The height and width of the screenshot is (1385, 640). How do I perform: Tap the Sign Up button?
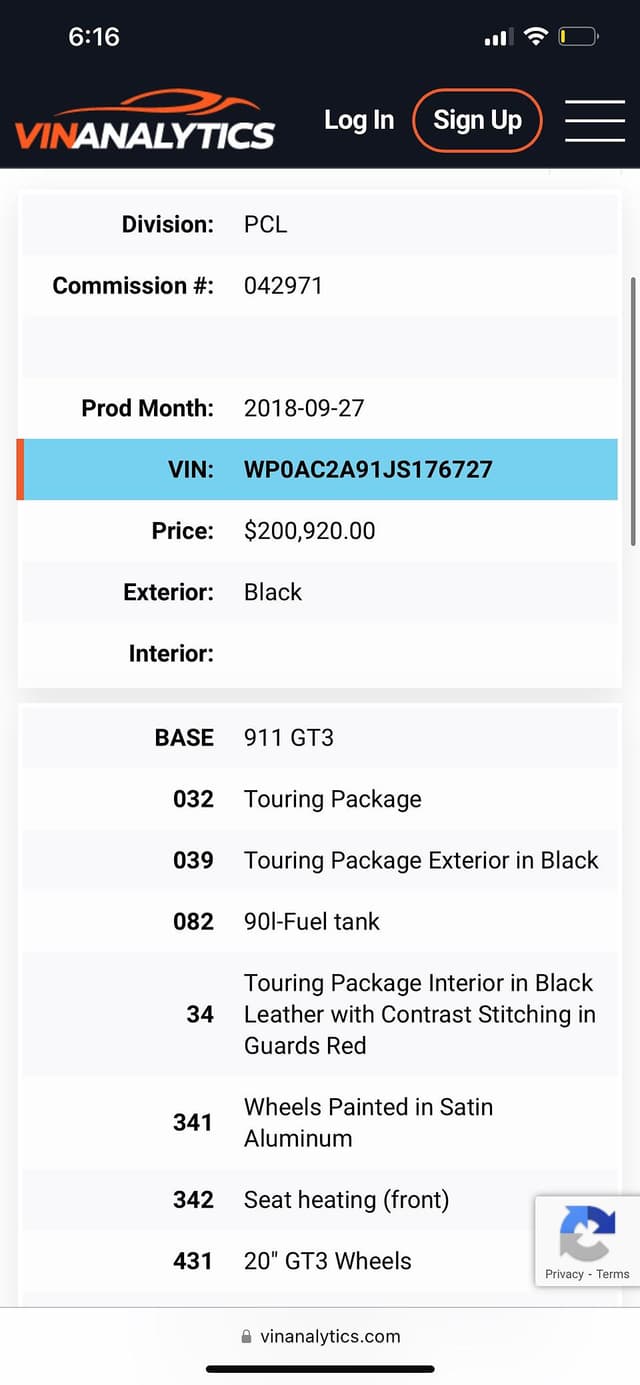coord(477,120)
